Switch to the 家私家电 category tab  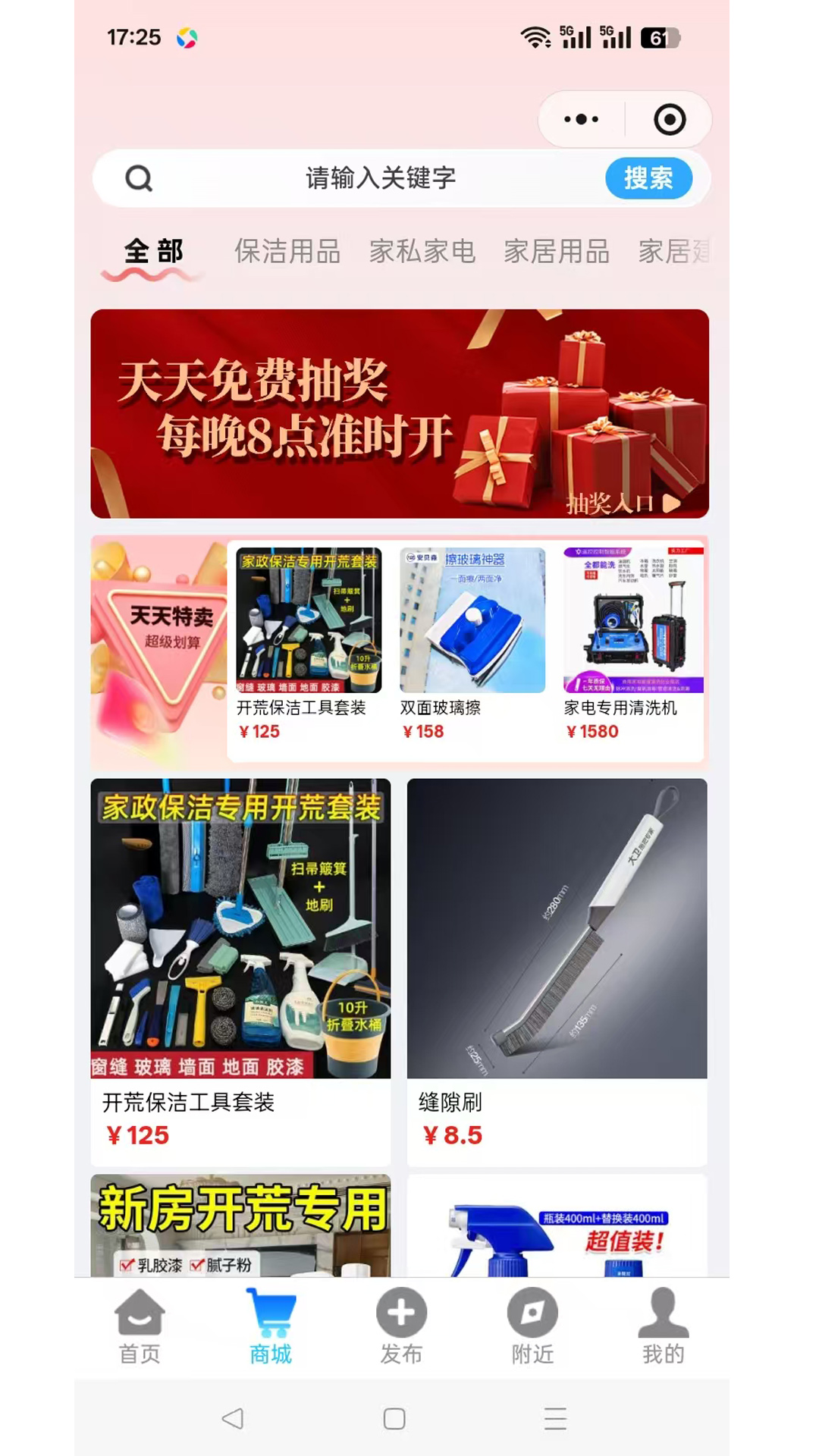[422, 253]
